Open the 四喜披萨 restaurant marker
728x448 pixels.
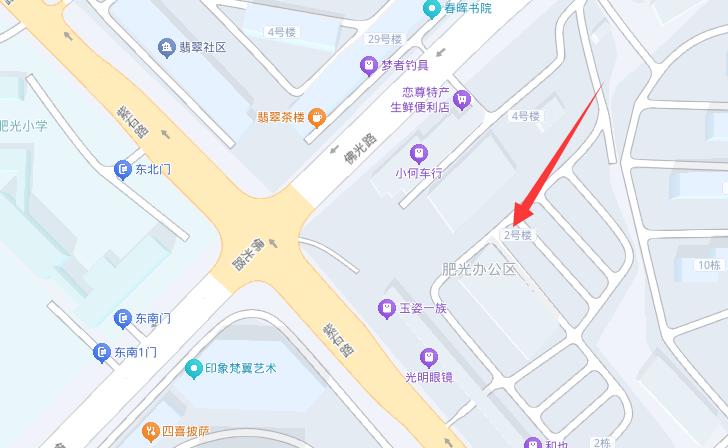(150, 431)
